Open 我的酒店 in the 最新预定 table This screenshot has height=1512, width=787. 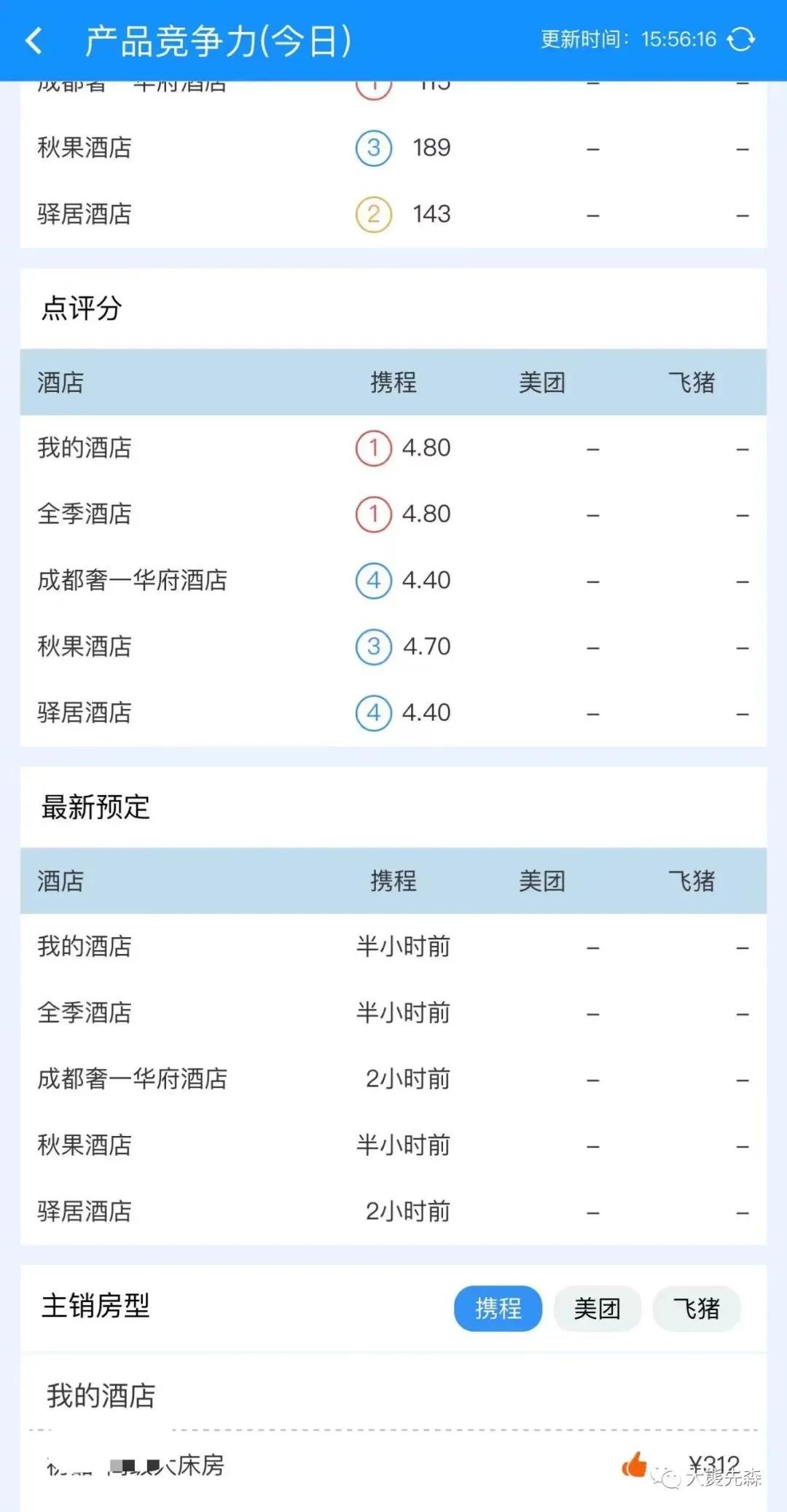tap(84, 947)
